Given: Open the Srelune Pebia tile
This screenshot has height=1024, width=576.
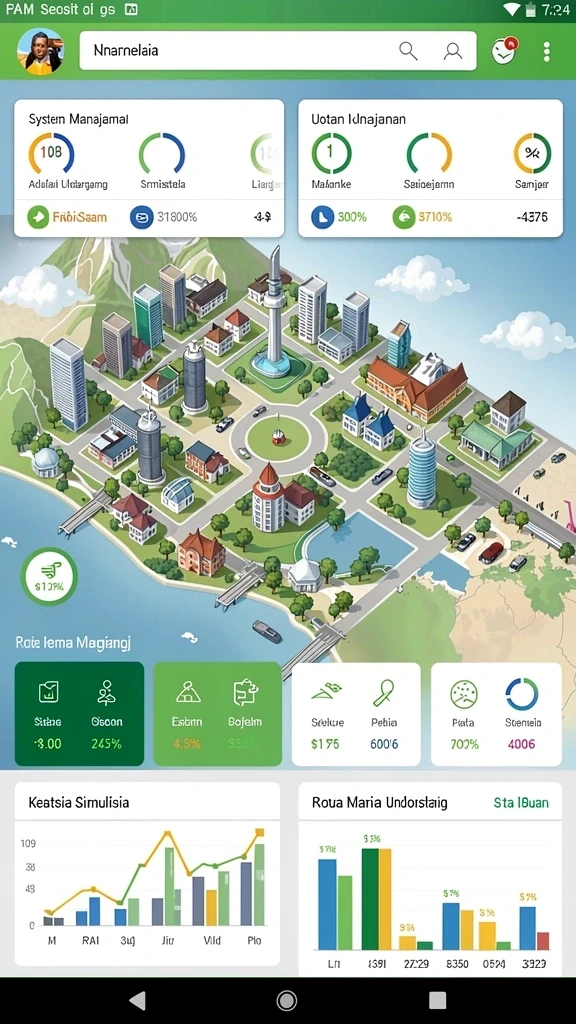Looking at the screenshot, I should click(x=356, y=714).
